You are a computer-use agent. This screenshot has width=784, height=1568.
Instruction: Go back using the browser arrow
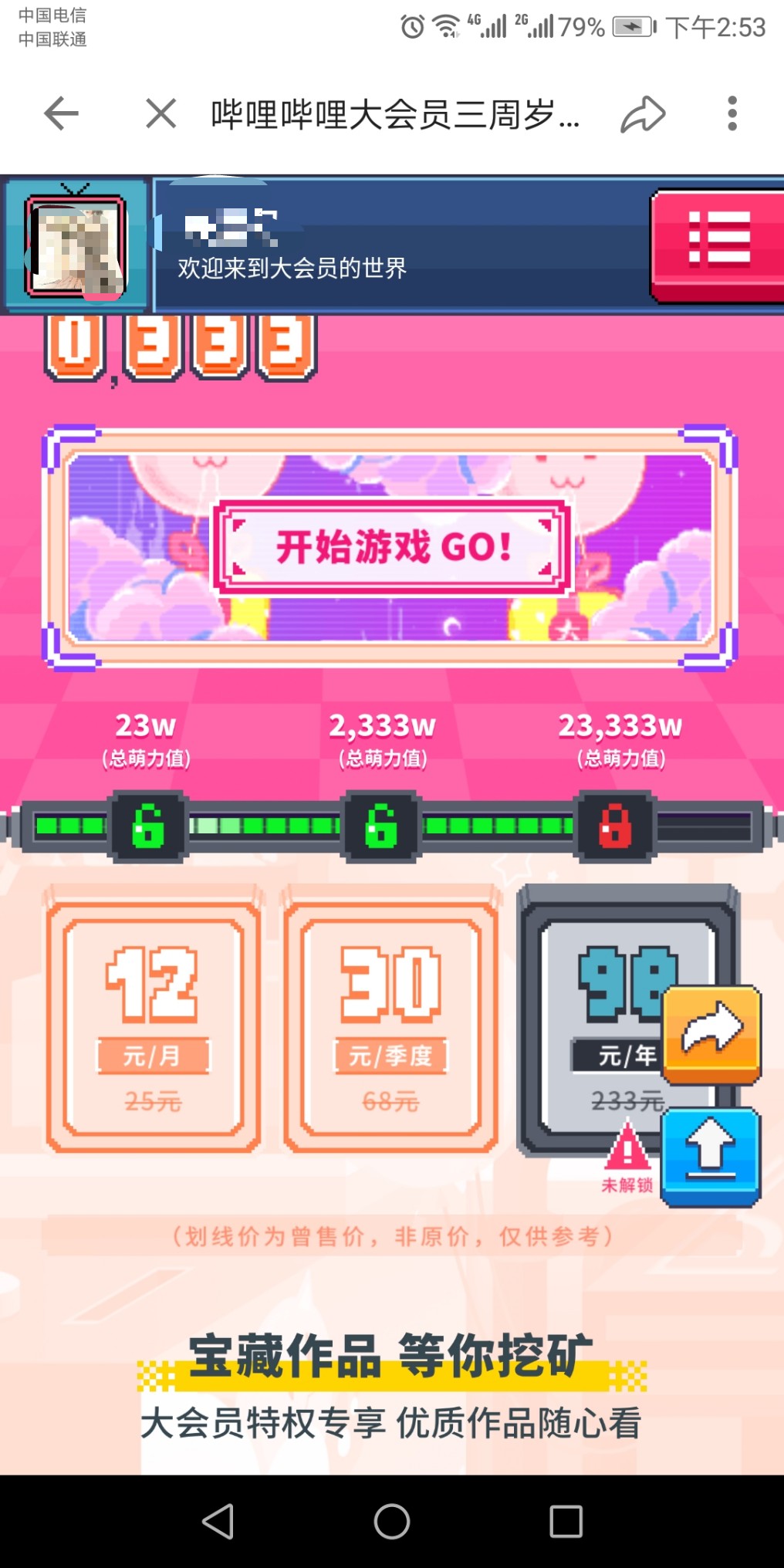click(x=62, y=114)
